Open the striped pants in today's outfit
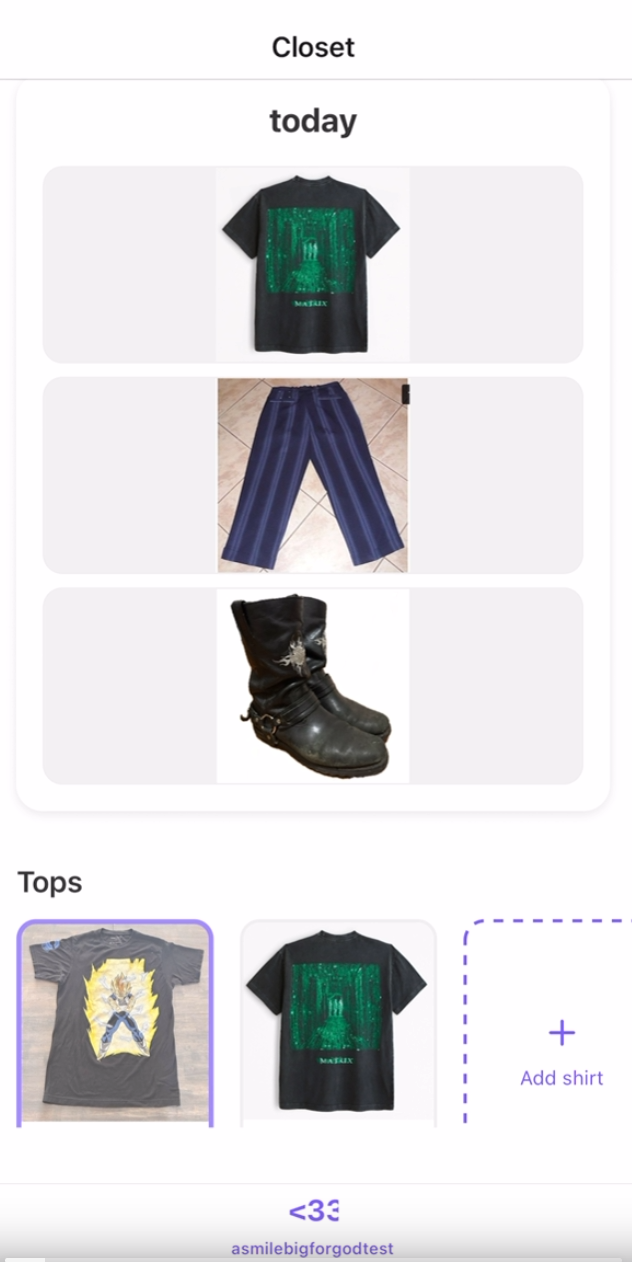The height and width of the screenshot is (1262, 632). (x=312, y=475)
